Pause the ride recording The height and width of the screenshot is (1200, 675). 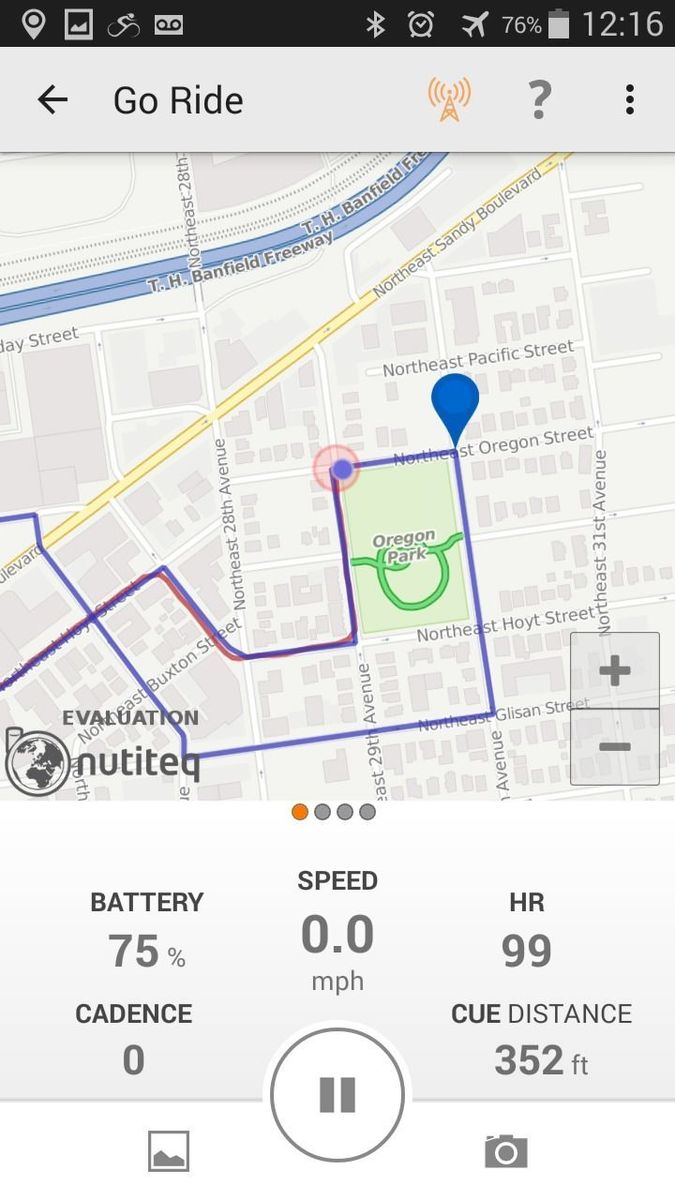[x=337, y=1094]
